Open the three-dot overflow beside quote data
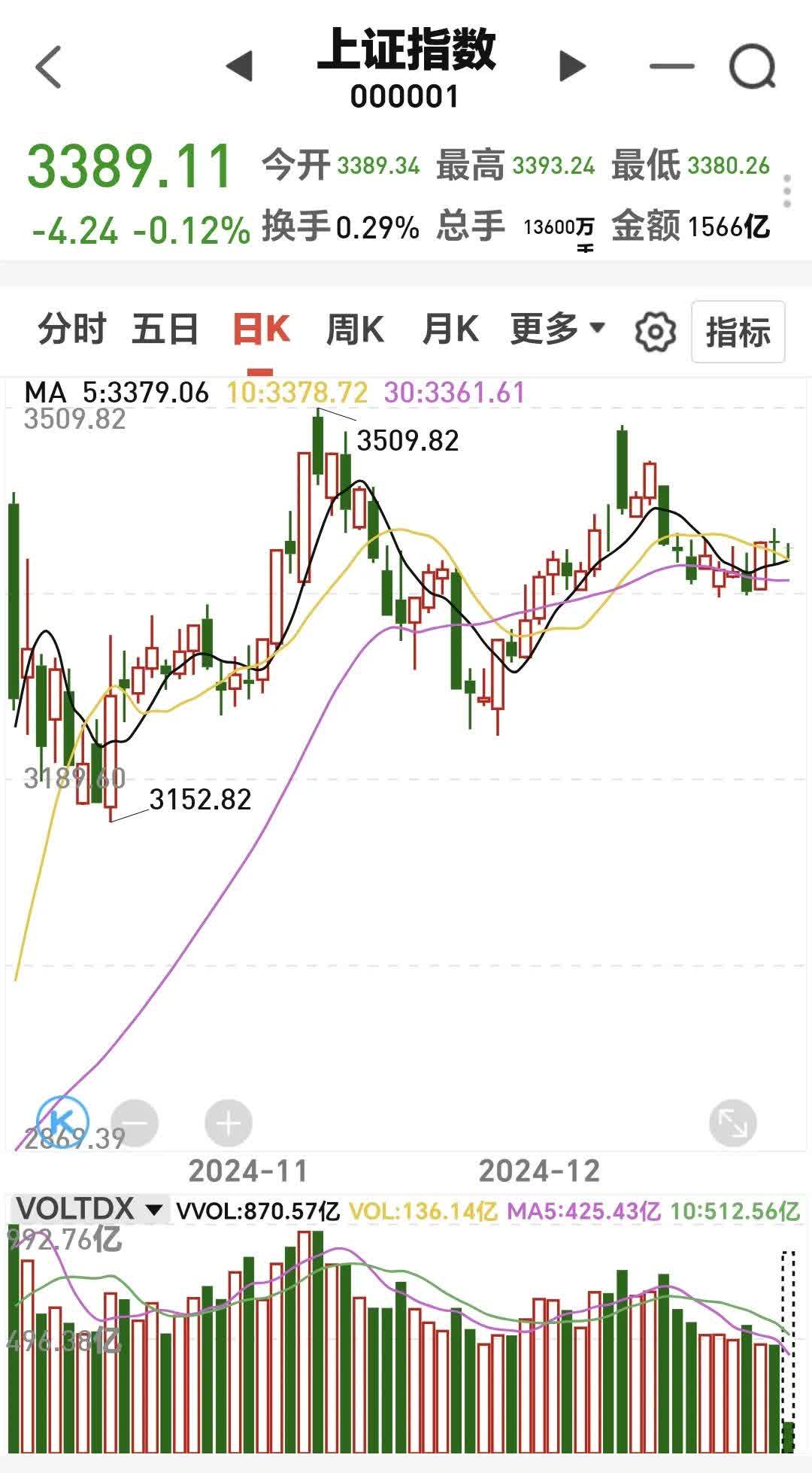 pyautogui.click(x=786, y=192)
